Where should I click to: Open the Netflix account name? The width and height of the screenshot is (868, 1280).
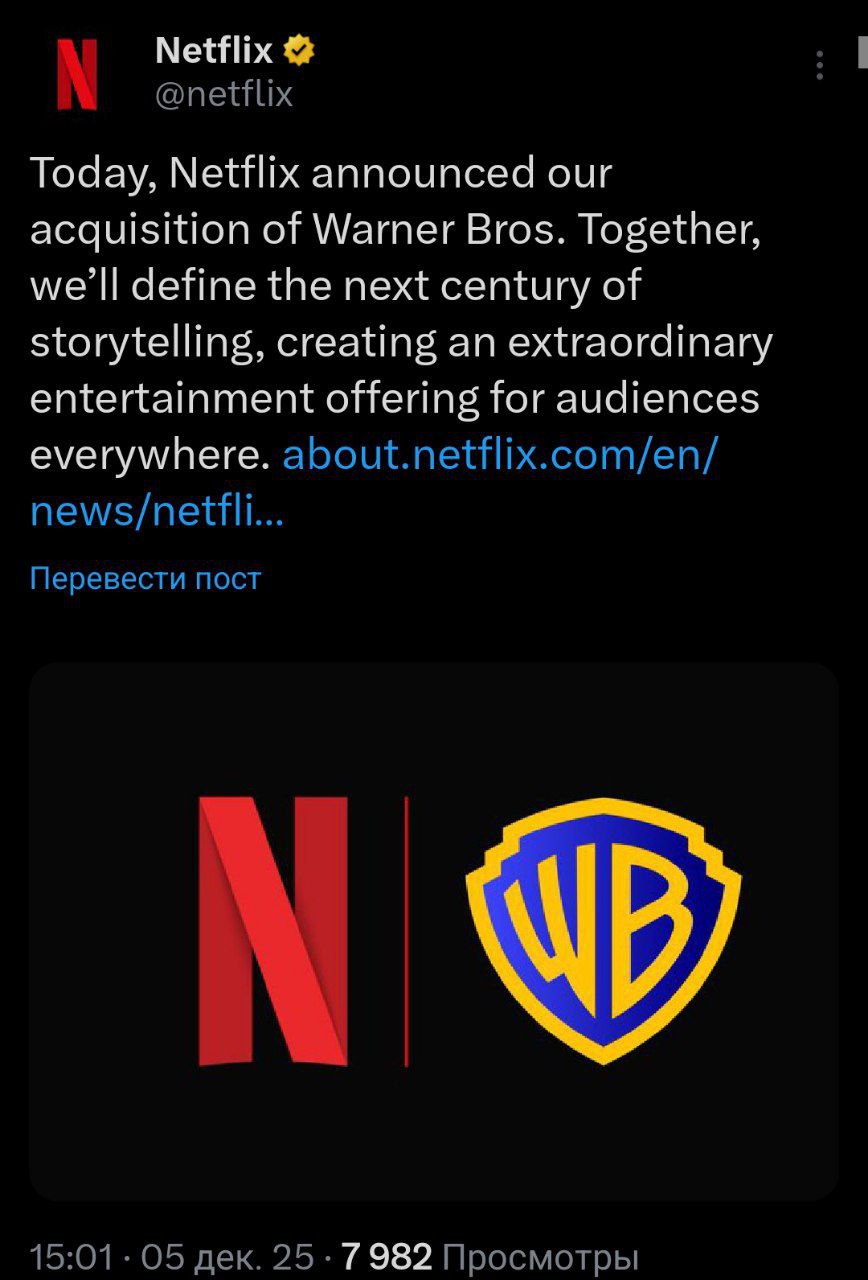click(x=214, y=49)
